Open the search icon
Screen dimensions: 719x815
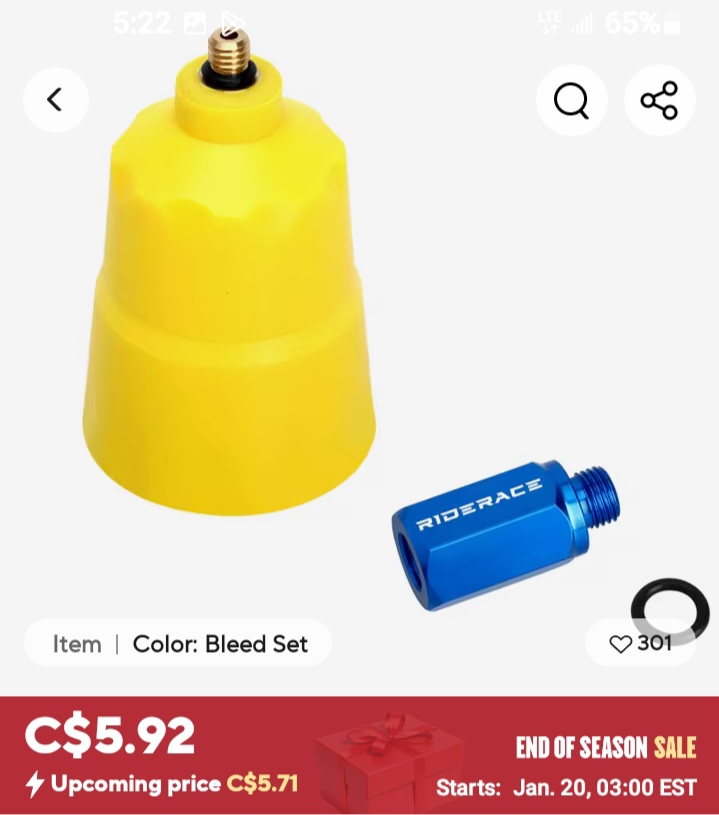[571, 100]
